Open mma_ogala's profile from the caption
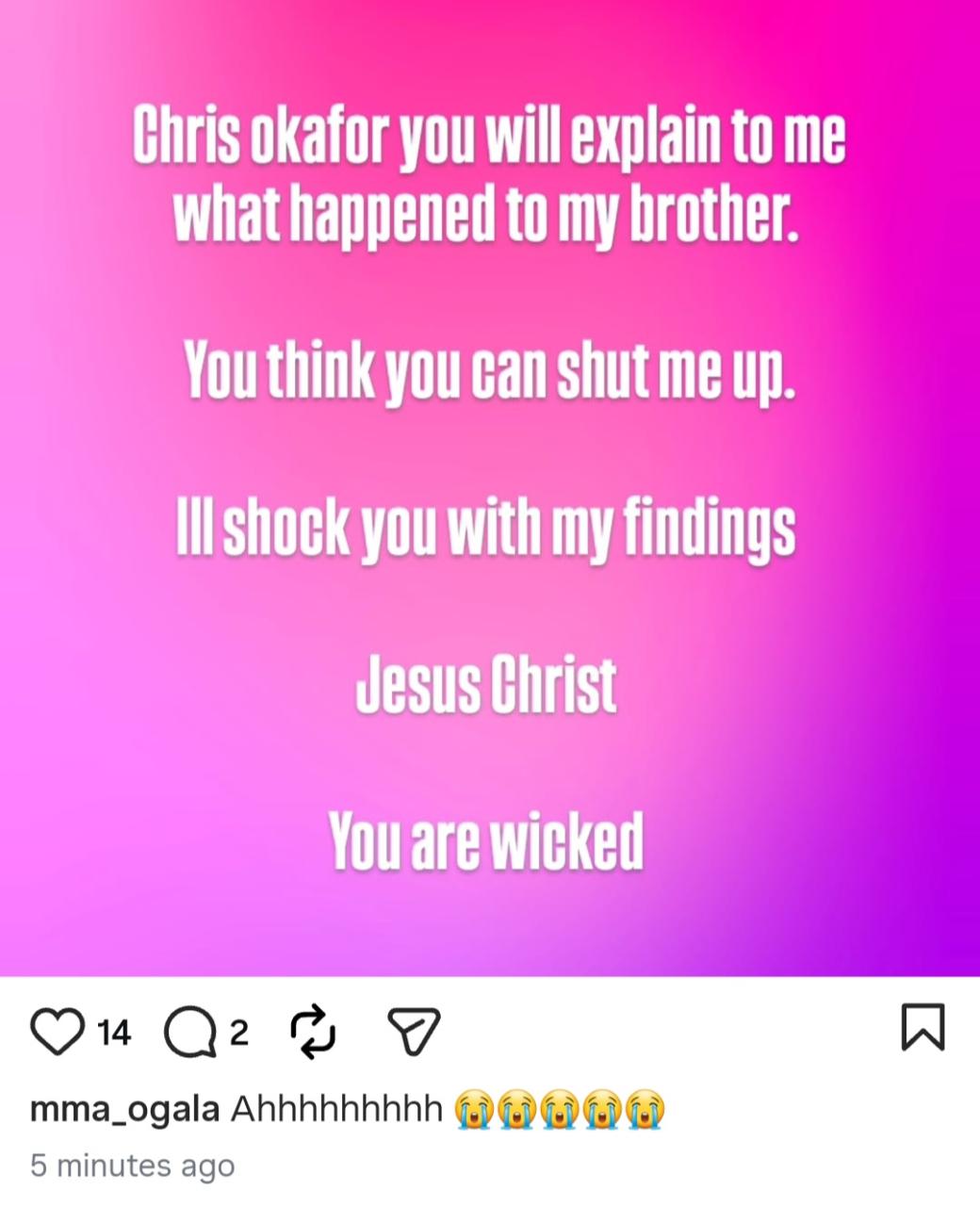This screenshot has width=980, height=1206. [124, 1110]
